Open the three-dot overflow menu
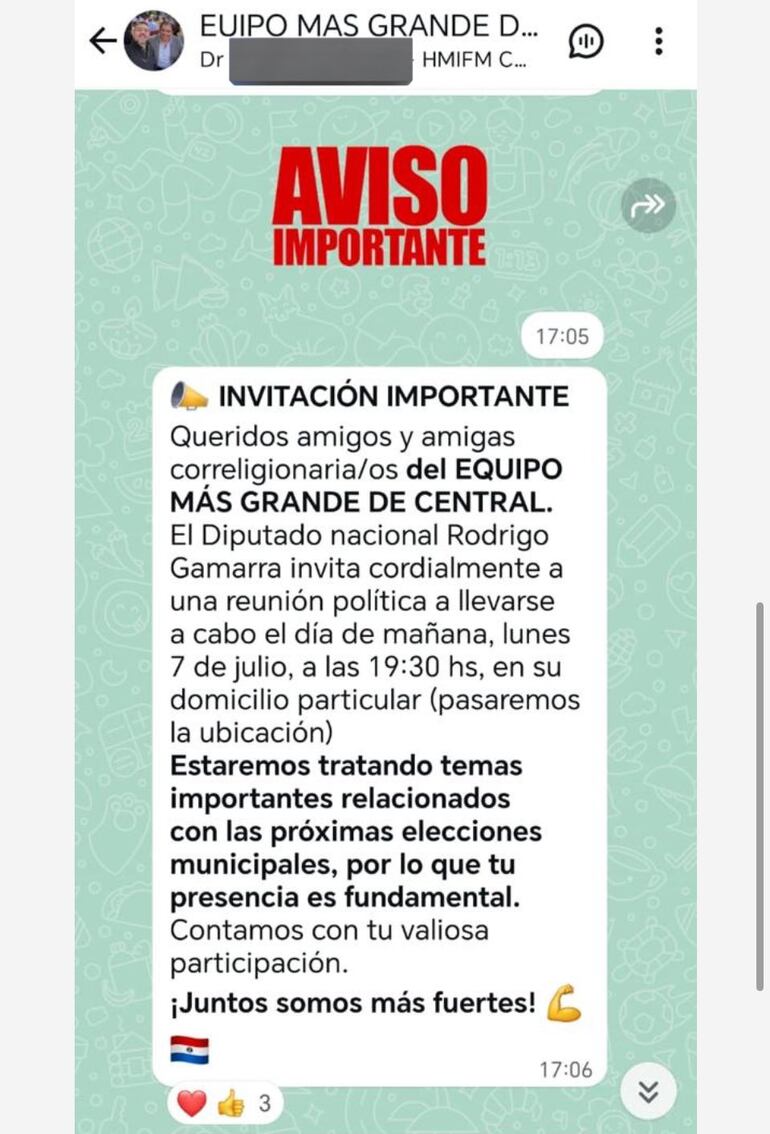This screenshot has width=770, height=1134. (658, 41)
